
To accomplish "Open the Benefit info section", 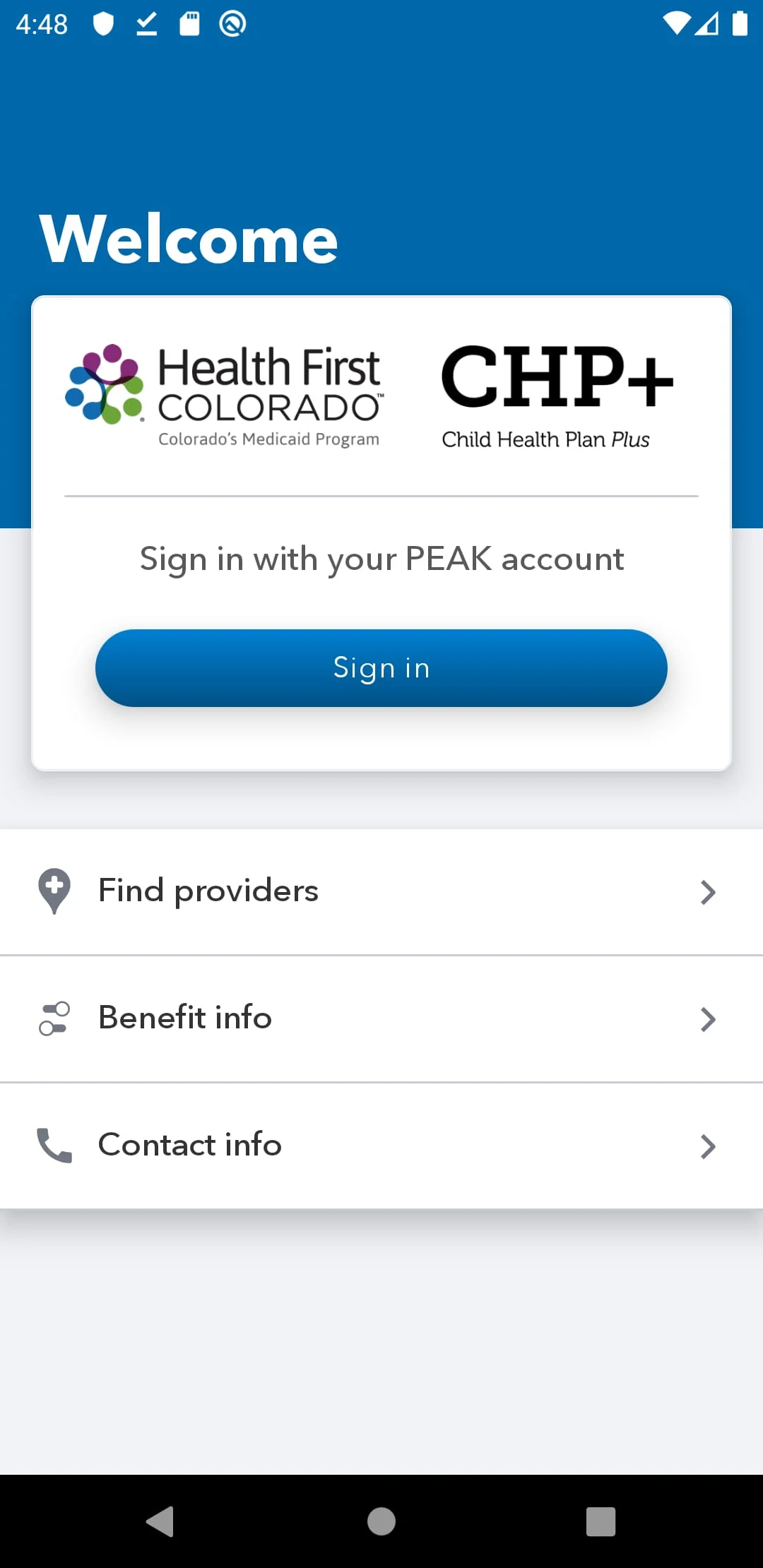I will (x=283, y=1018).
